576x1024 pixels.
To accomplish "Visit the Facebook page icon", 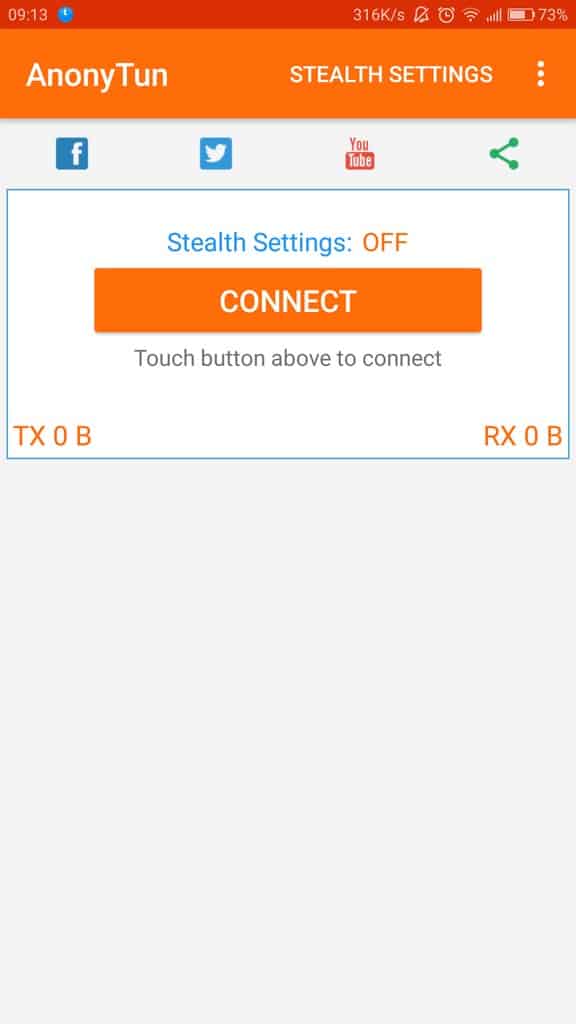I will coord(72,153).
